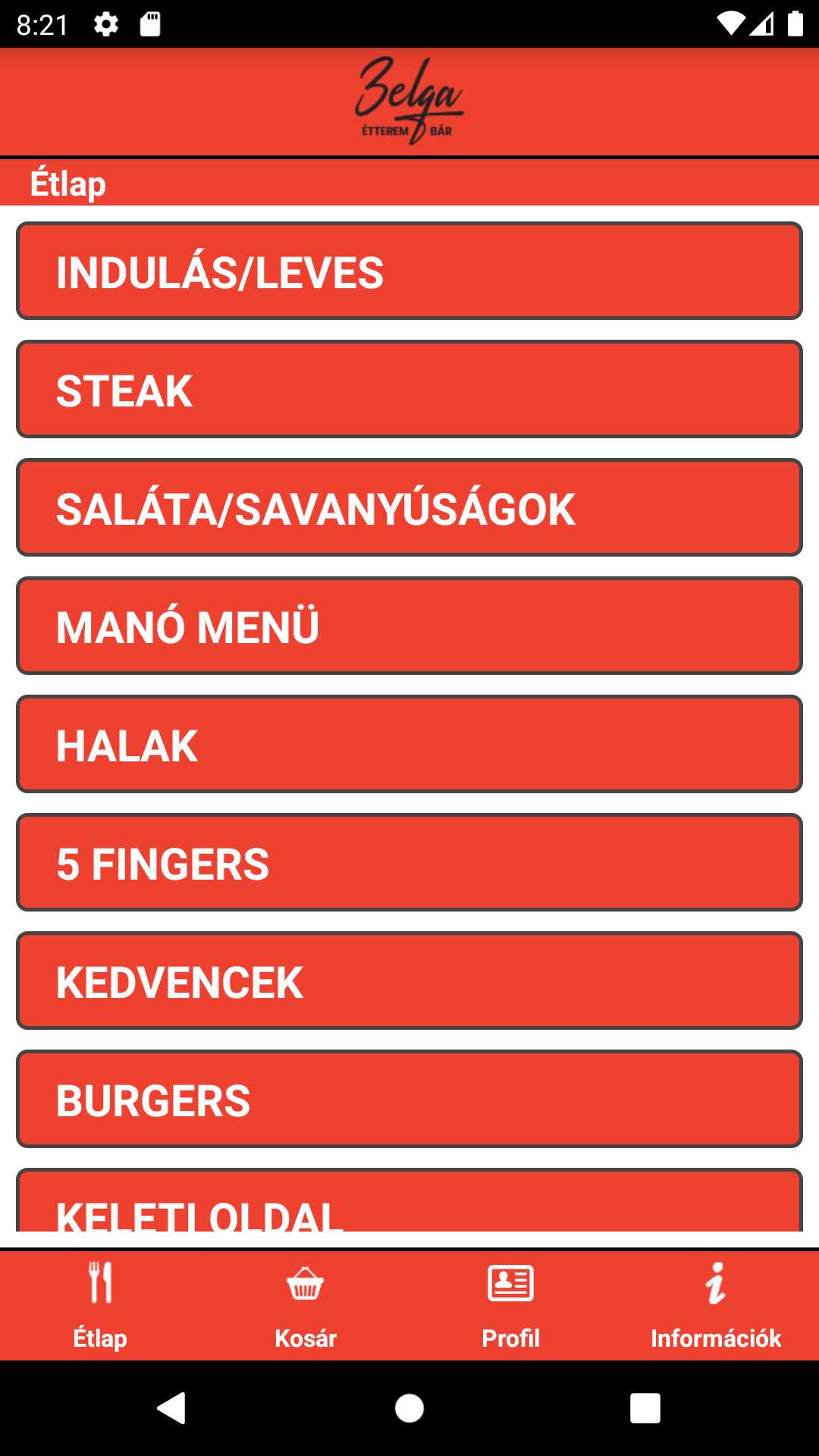Select the 5 FINGERS category

[409, 862]
